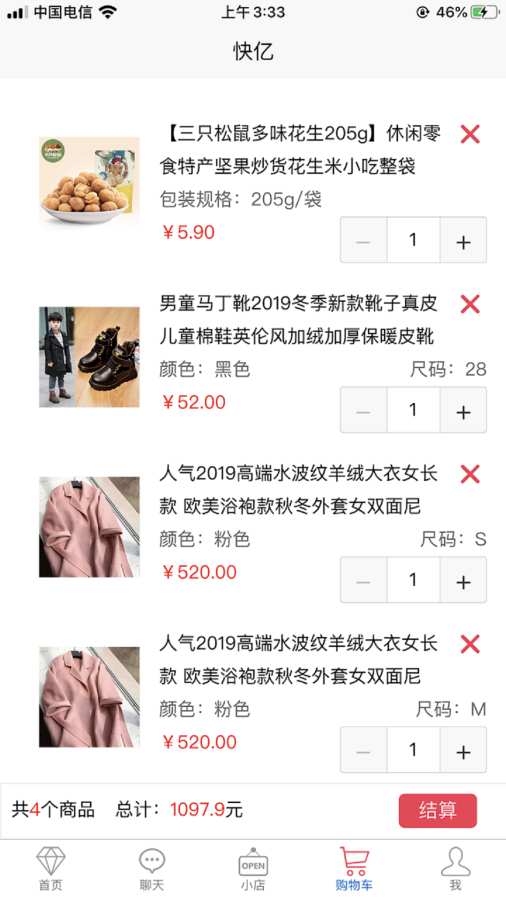Increase quantity of size M coat

(x=463, y=750)
